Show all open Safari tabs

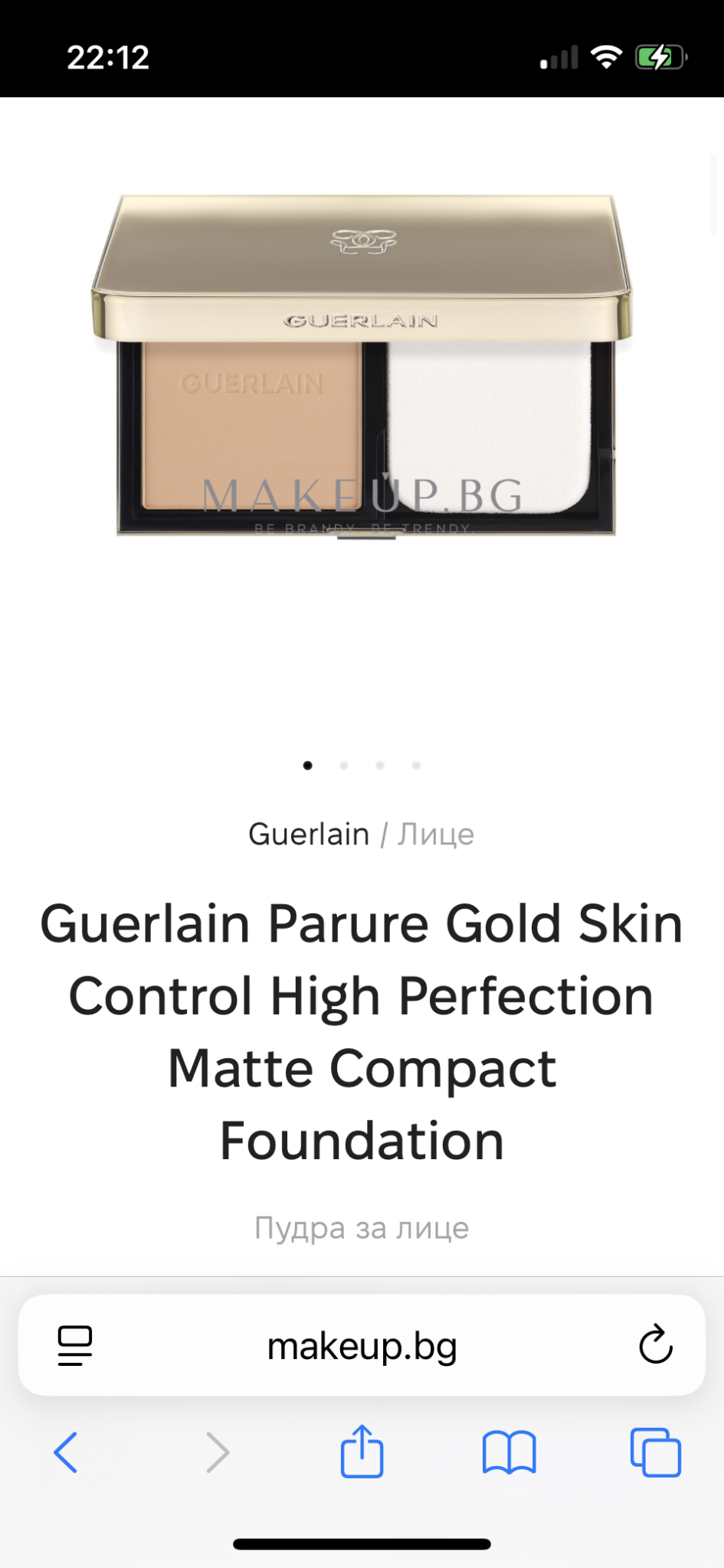(655, 1452)
